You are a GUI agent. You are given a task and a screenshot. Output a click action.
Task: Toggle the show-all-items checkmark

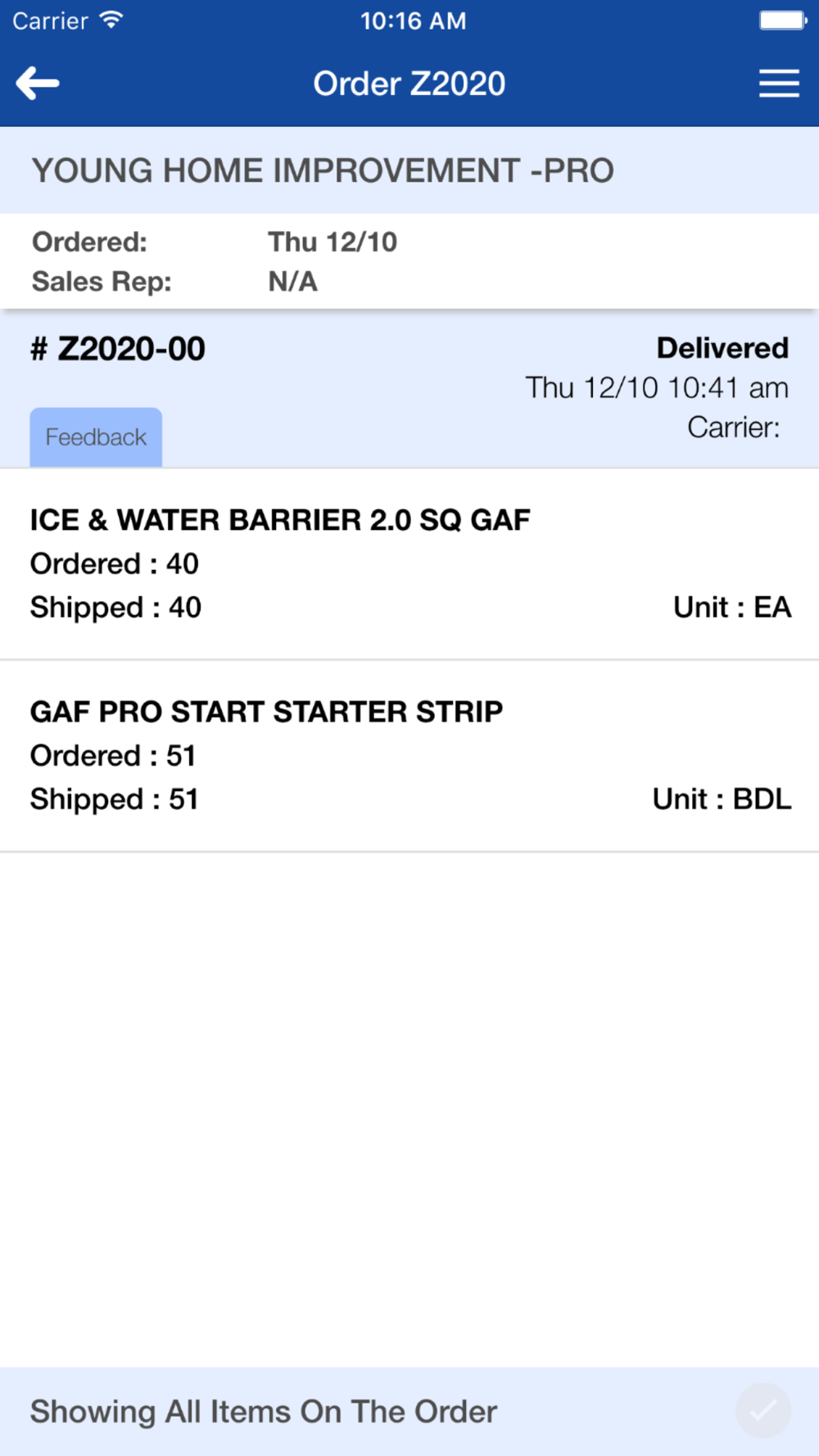(x=763, y=1411)
